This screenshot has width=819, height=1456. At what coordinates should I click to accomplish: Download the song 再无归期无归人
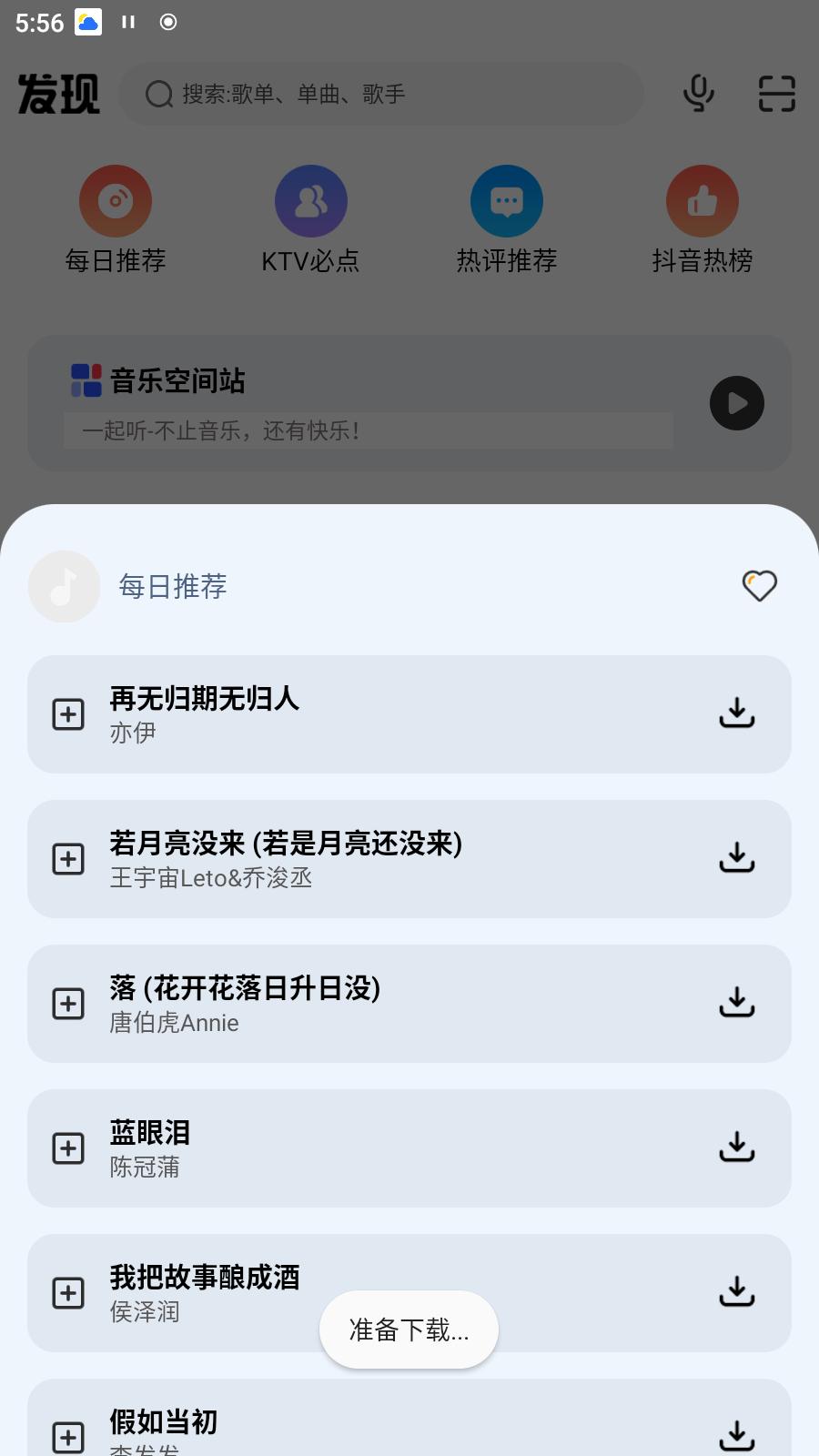pos(736,713)
